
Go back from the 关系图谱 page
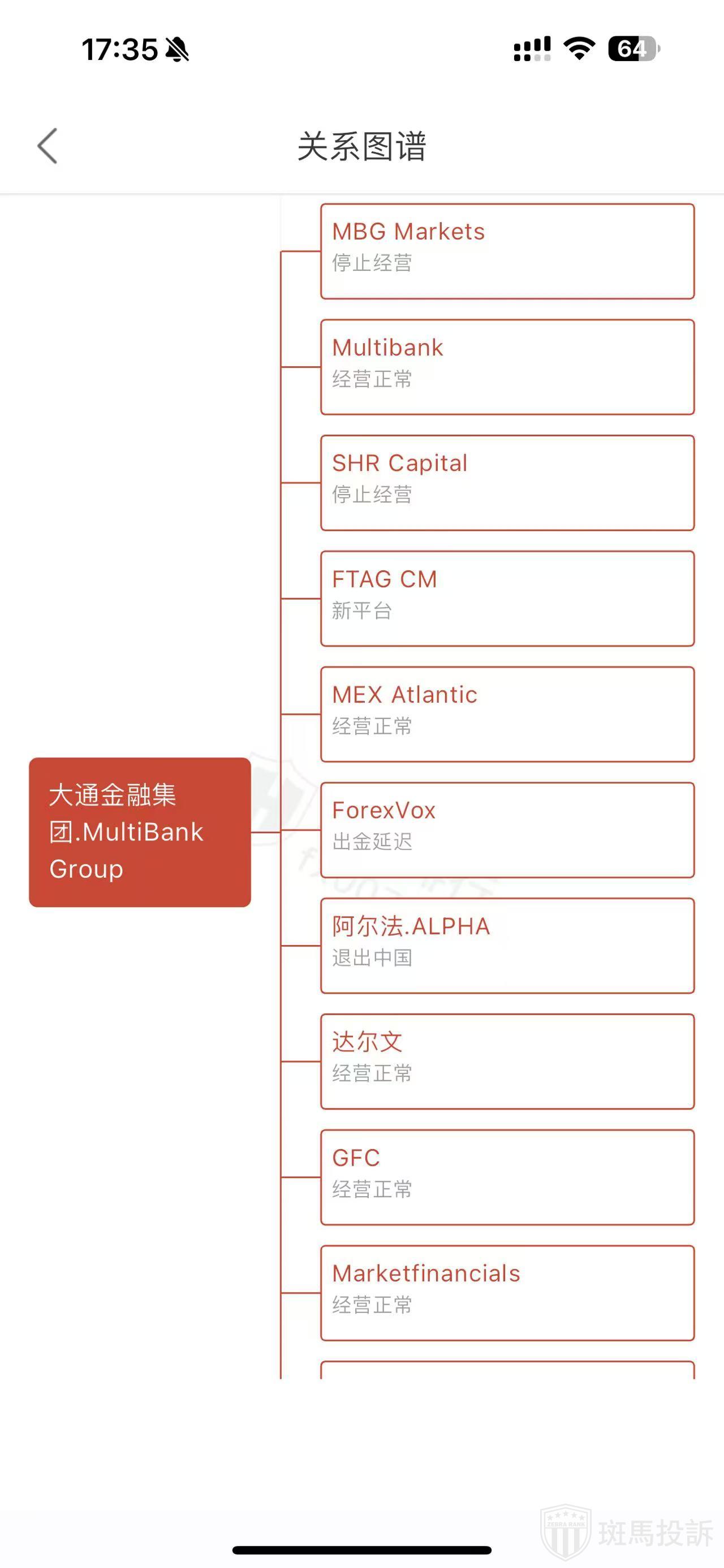(x=48, y=146)
